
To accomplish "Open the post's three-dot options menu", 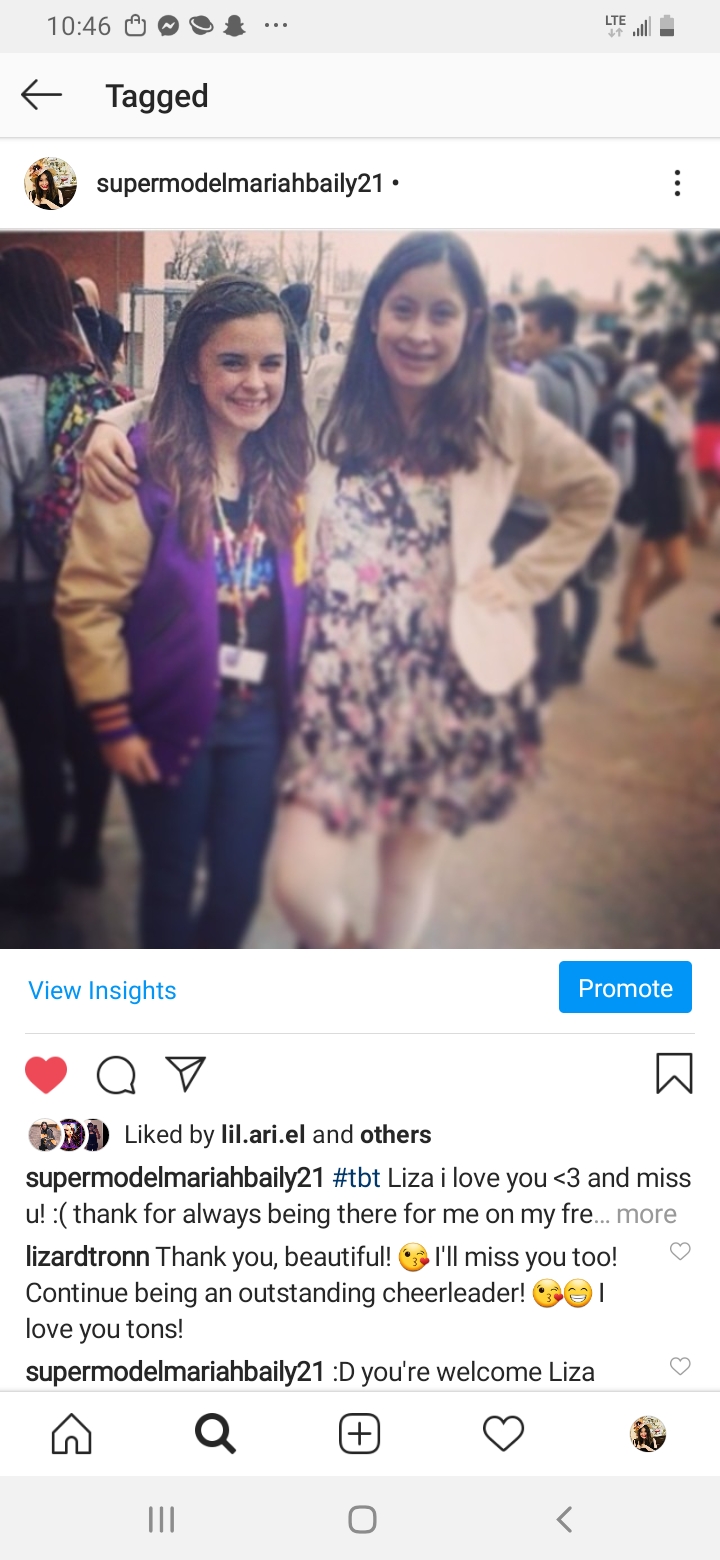I will [677, 184].
